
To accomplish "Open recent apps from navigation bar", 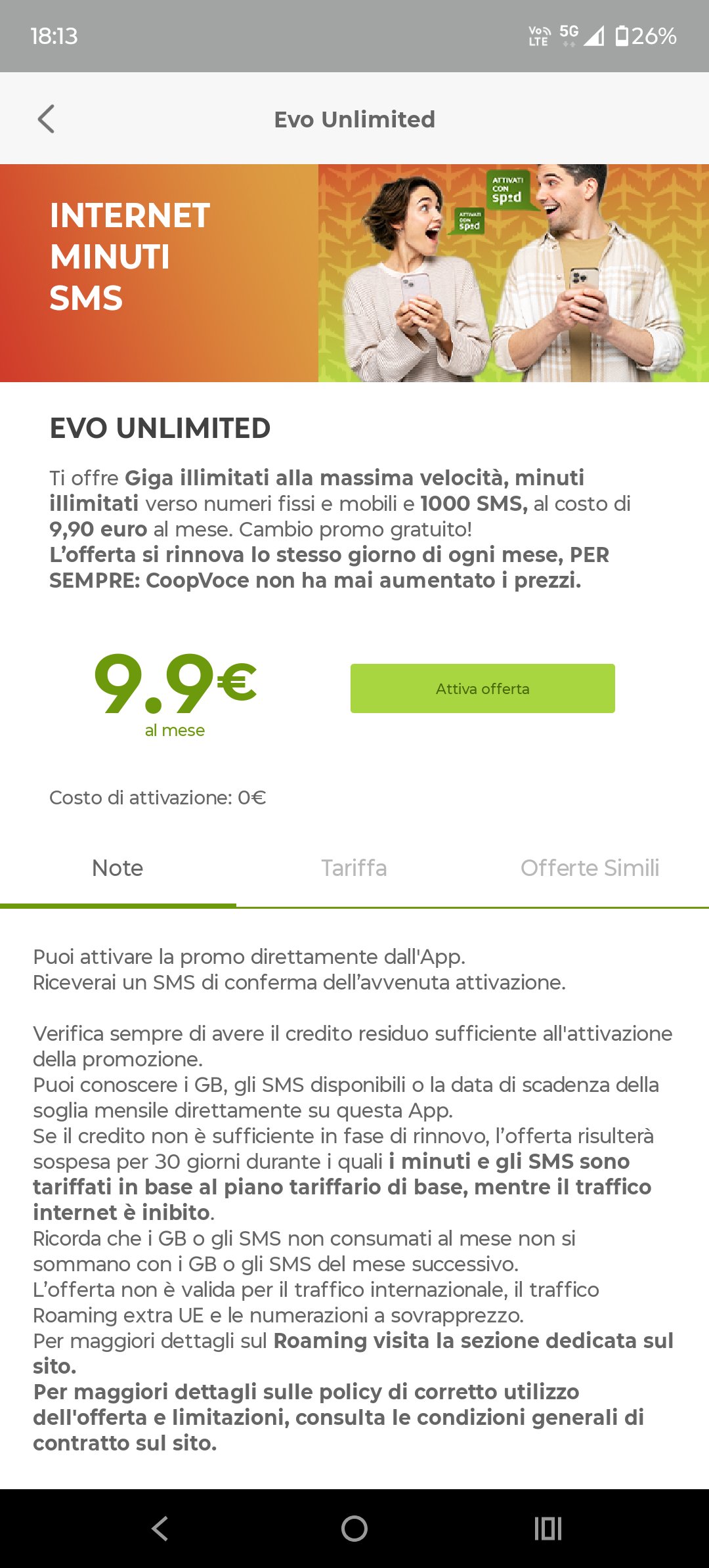I will tap(548, 1529).
